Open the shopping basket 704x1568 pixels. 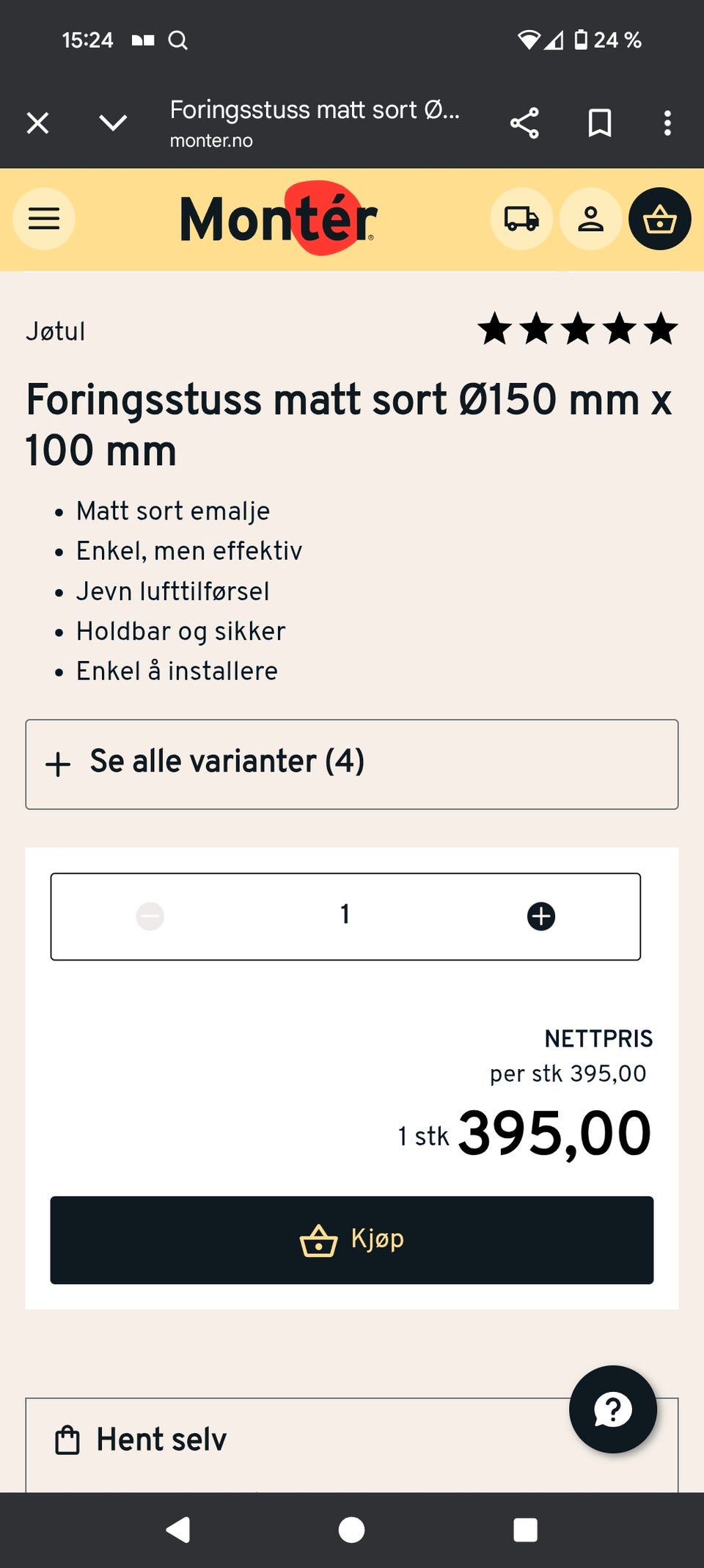tap(659, 219)
